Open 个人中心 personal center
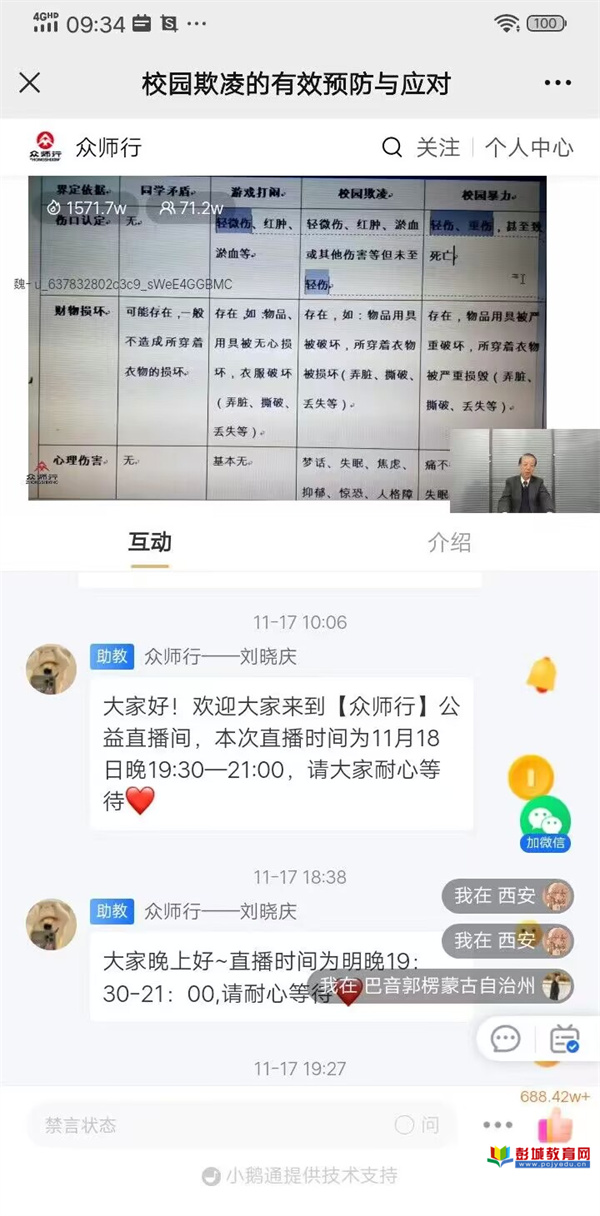Viewport: 600px width, 1216px height. (529, 148)
